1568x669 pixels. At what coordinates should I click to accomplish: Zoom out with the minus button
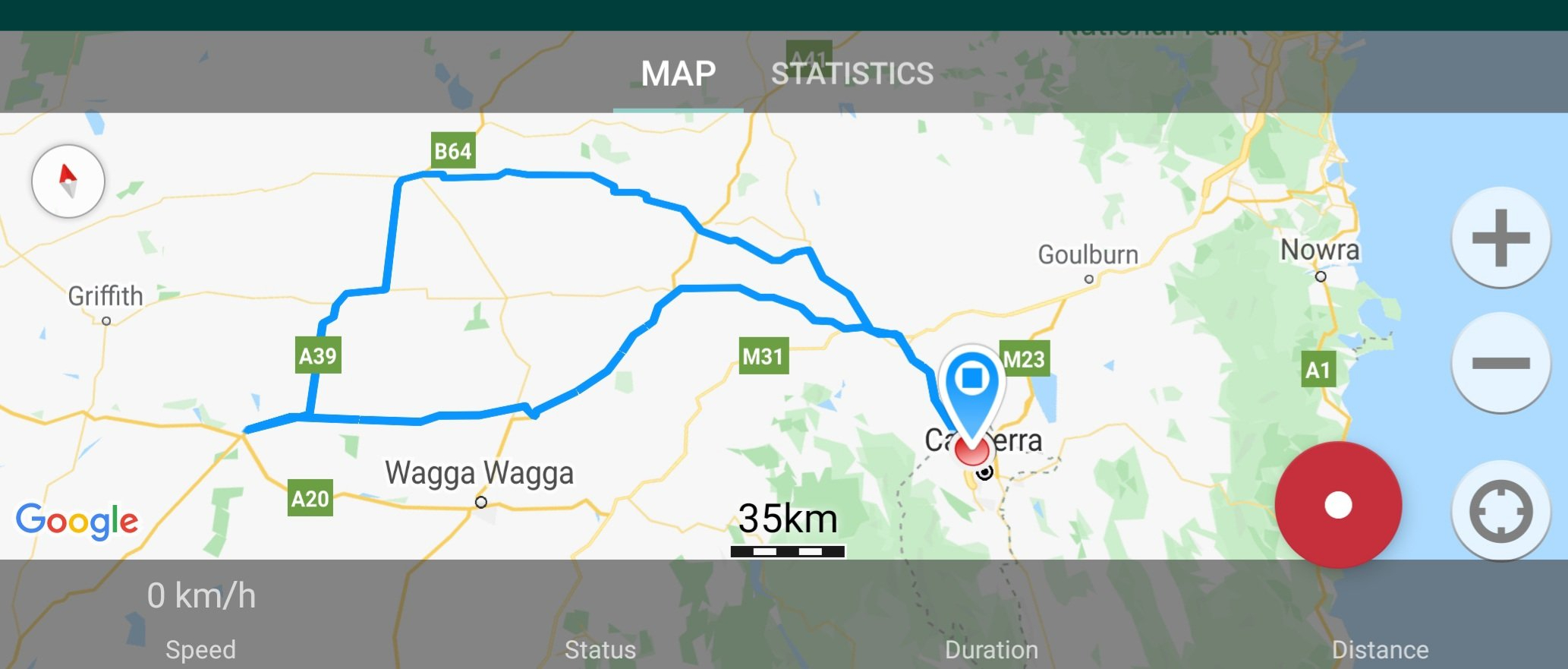point(1500,363)
